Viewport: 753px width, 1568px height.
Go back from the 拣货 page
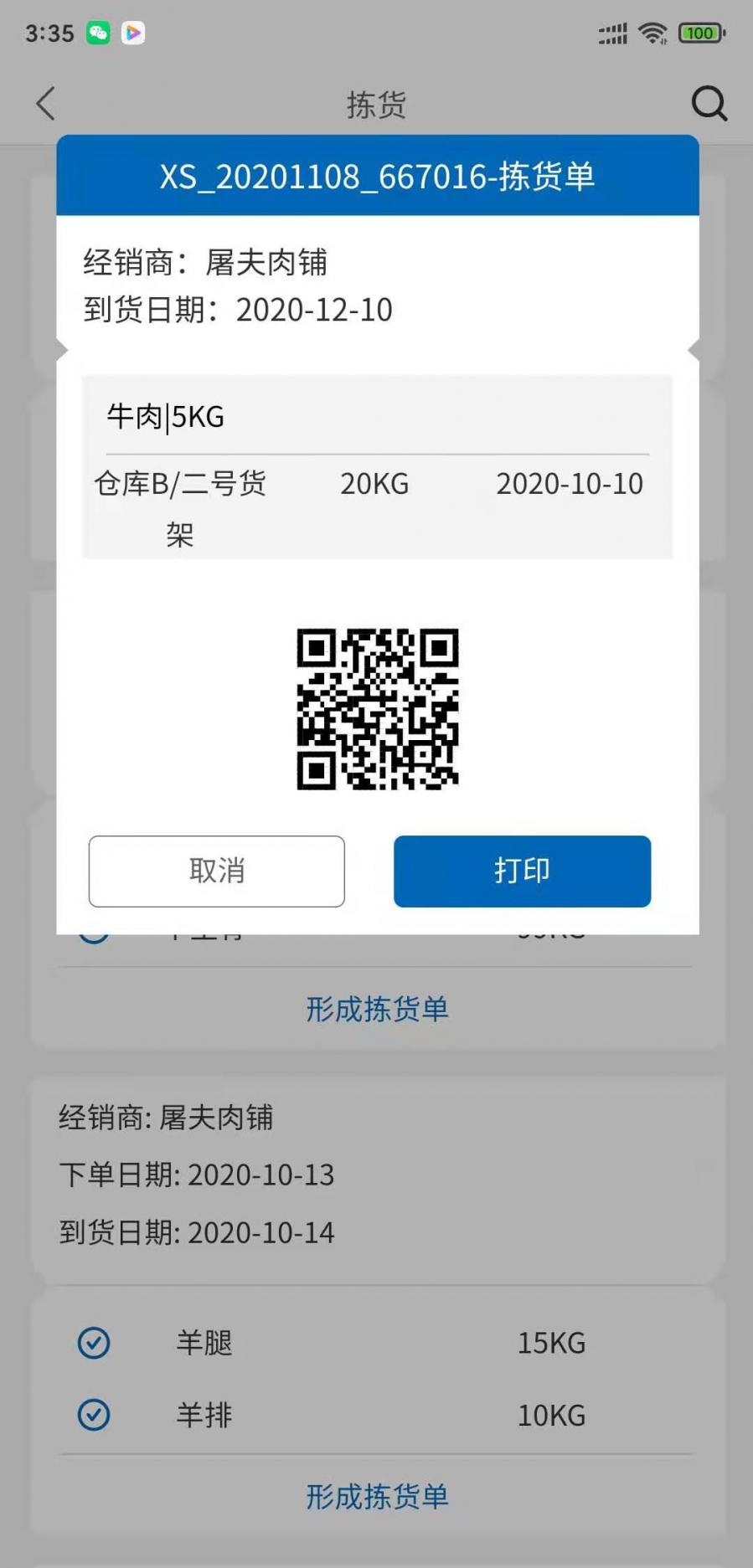46,104
